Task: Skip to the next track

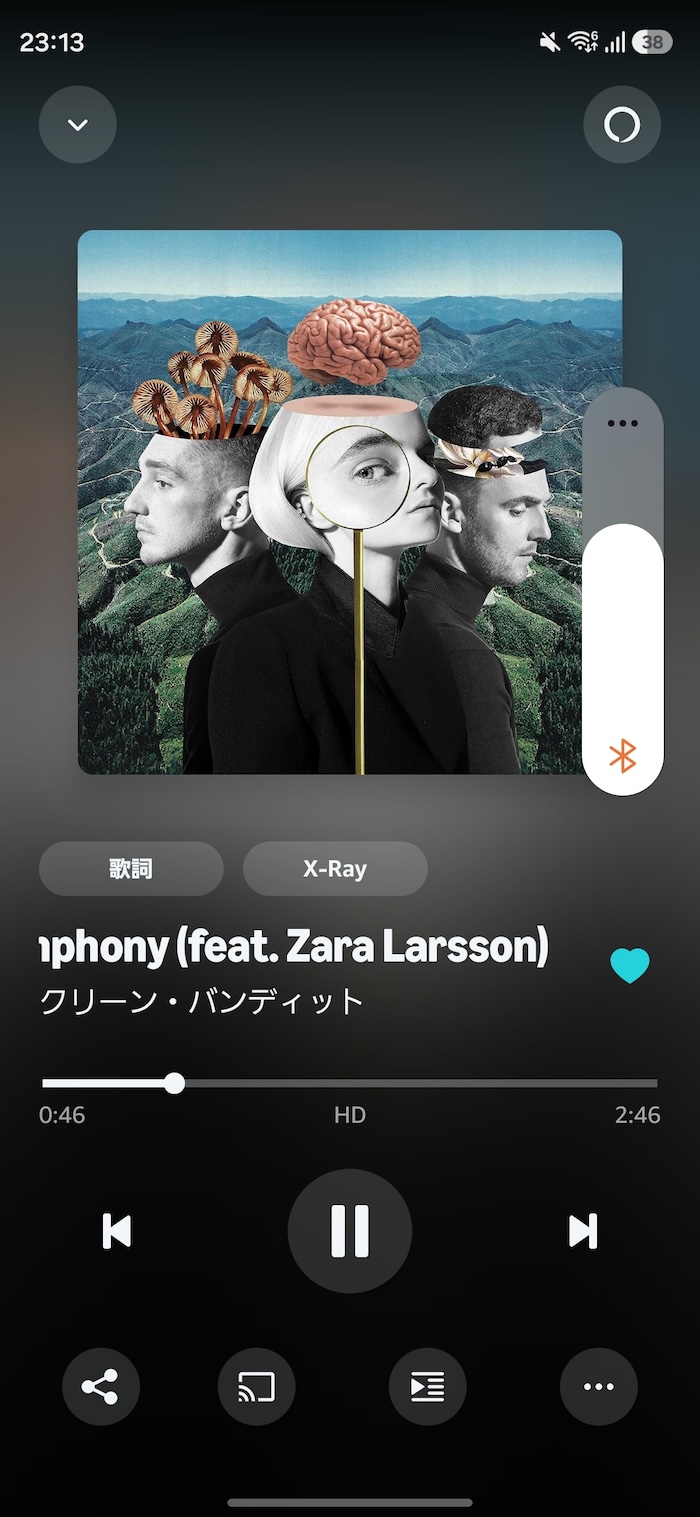Action: pos(582,1230)
